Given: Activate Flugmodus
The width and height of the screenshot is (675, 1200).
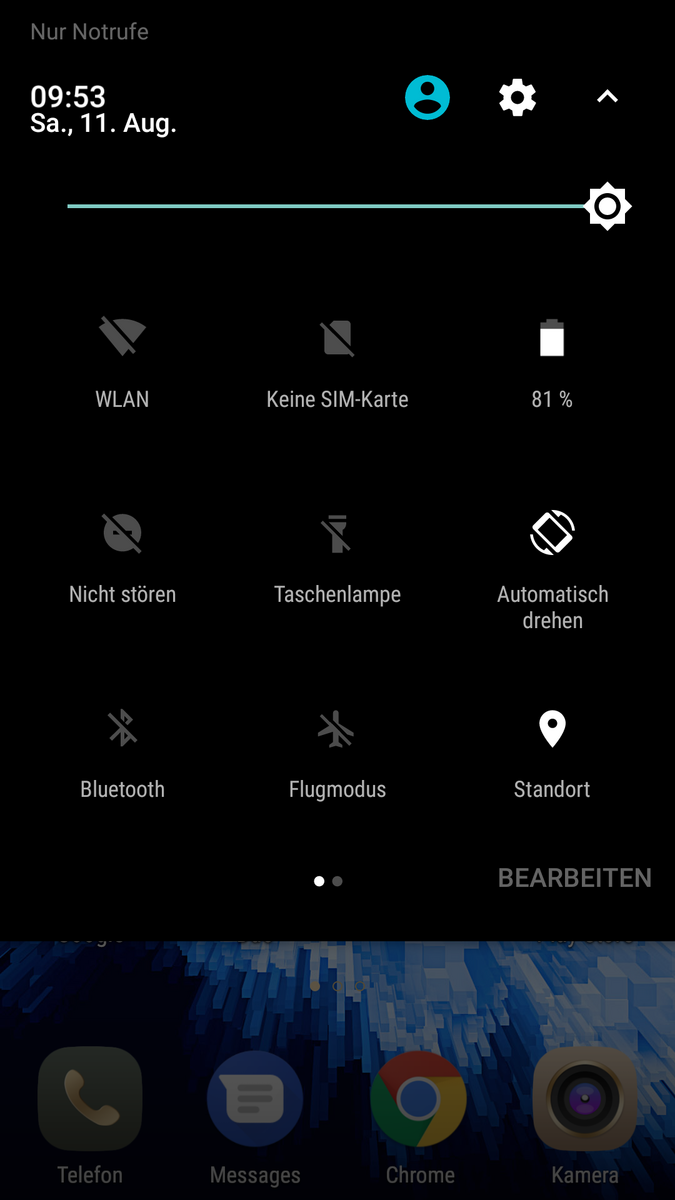Looking at the screenshot, I should (x=337, y=728).
